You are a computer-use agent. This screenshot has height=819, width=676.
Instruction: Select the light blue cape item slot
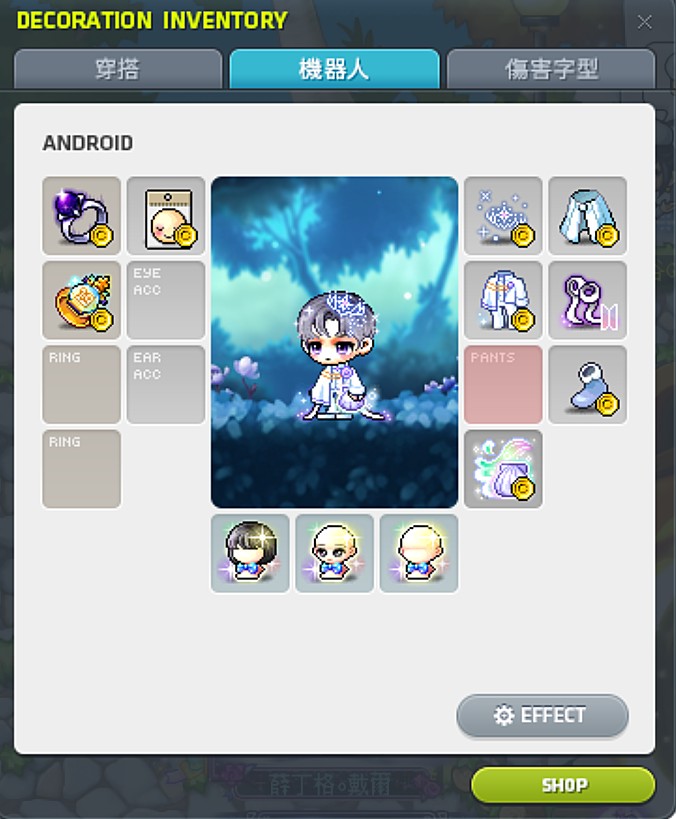click(x=587, y=216)
